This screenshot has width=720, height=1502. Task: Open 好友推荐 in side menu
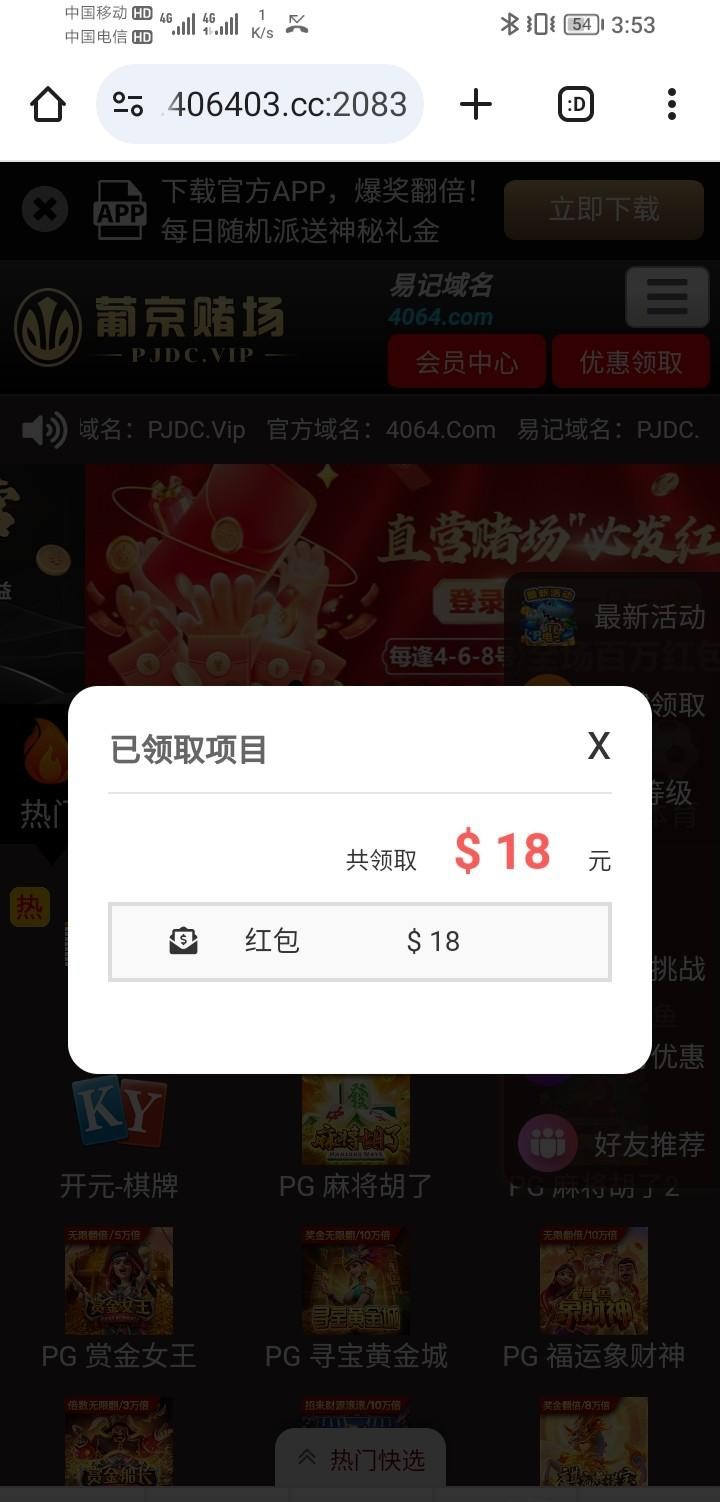point(615,1143)
